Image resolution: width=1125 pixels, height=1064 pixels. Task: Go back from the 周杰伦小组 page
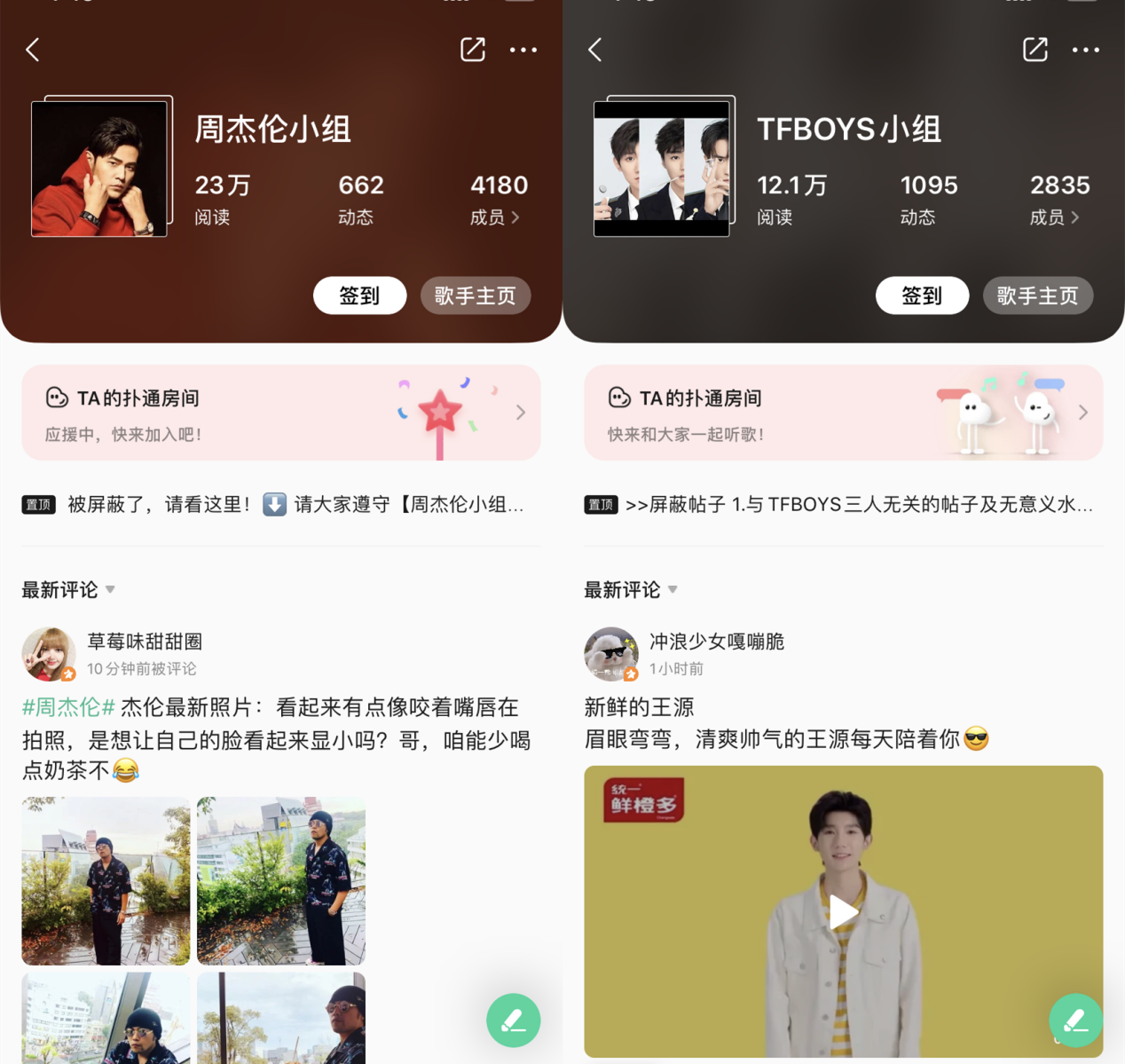(x=33, y=50)
